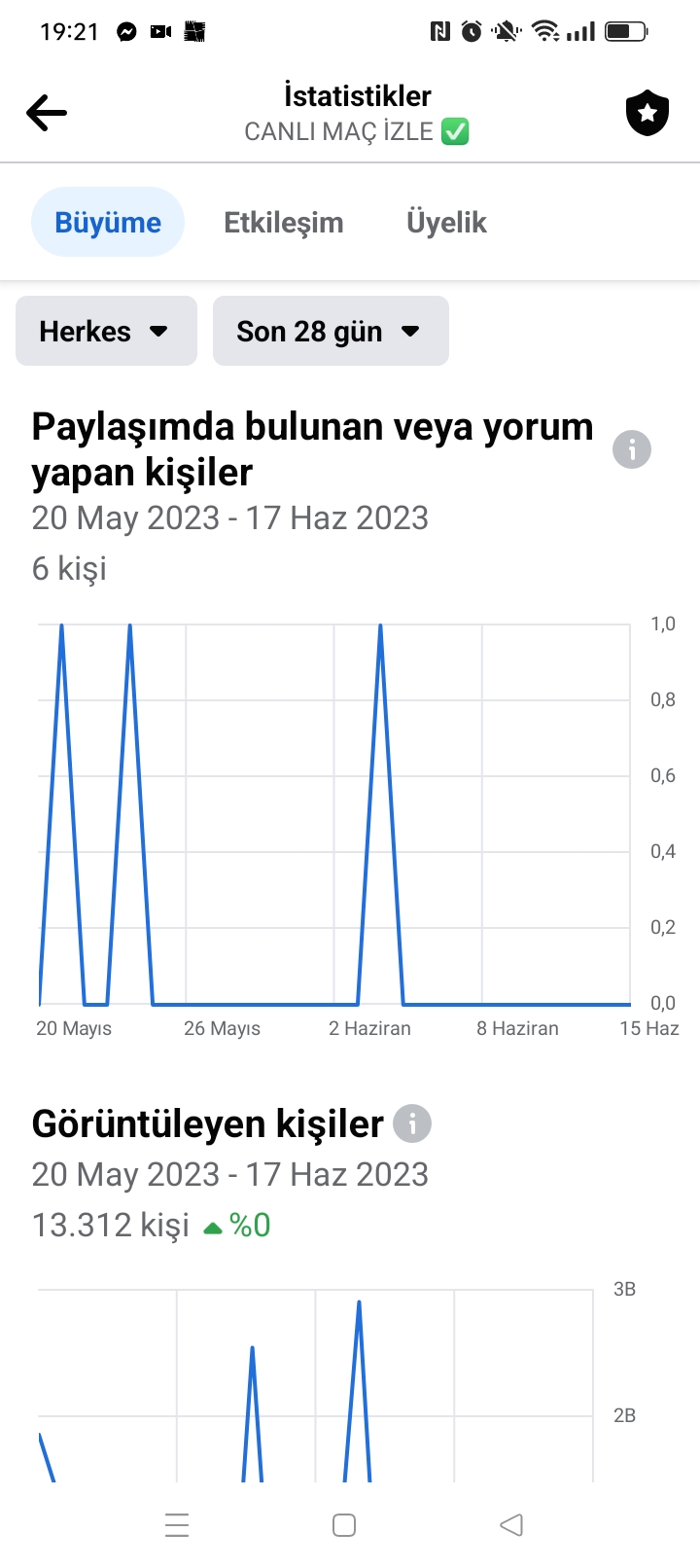The height and width of the screenshot is (1568, 700).
Task: Expand the Herkes audience dropdown
Action: pyautogui.click(x=106, y=331)
